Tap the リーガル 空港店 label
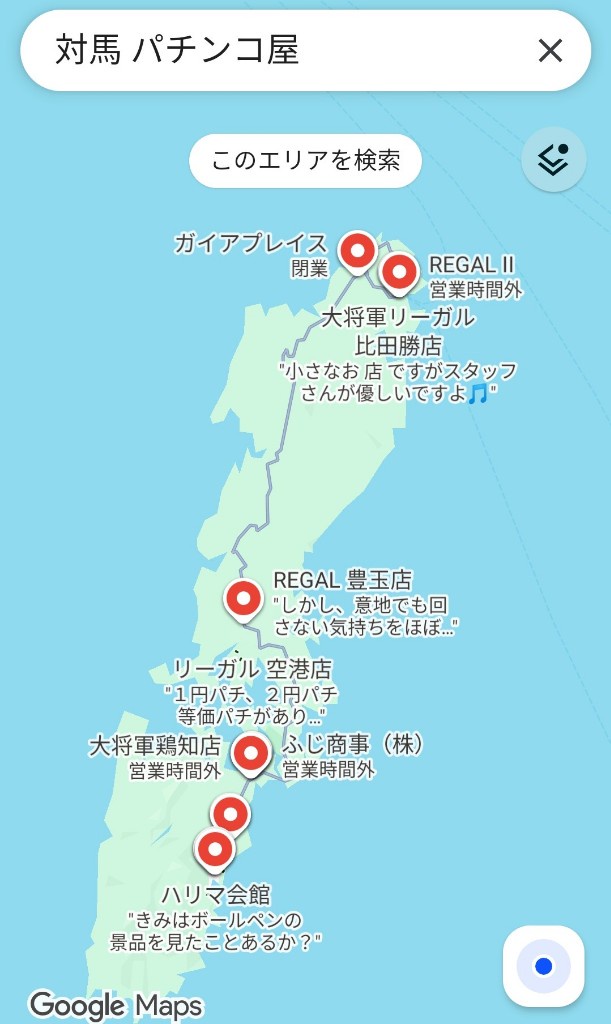Viewport: 611px width, 1024px height. [251, 669]
